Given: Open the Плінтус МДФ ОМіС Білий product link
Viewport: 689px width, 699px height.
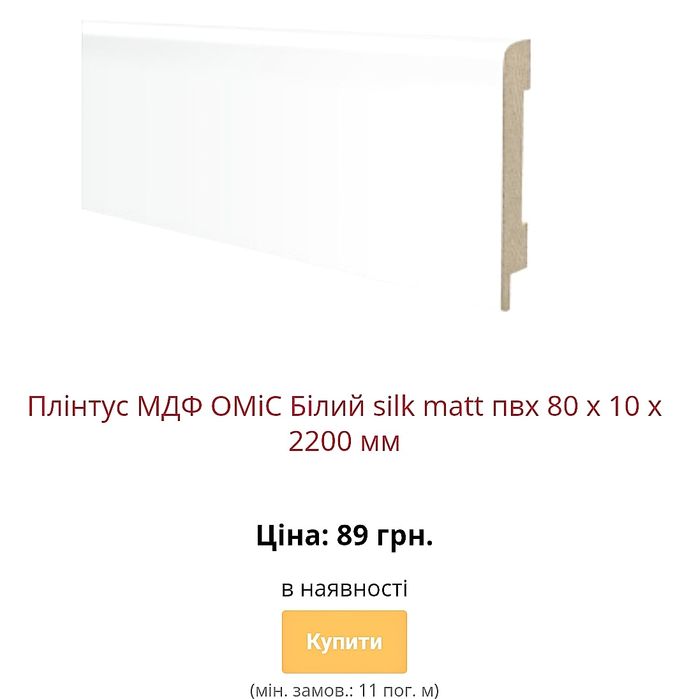Looking at the screenshot, I should coord(344,423).
